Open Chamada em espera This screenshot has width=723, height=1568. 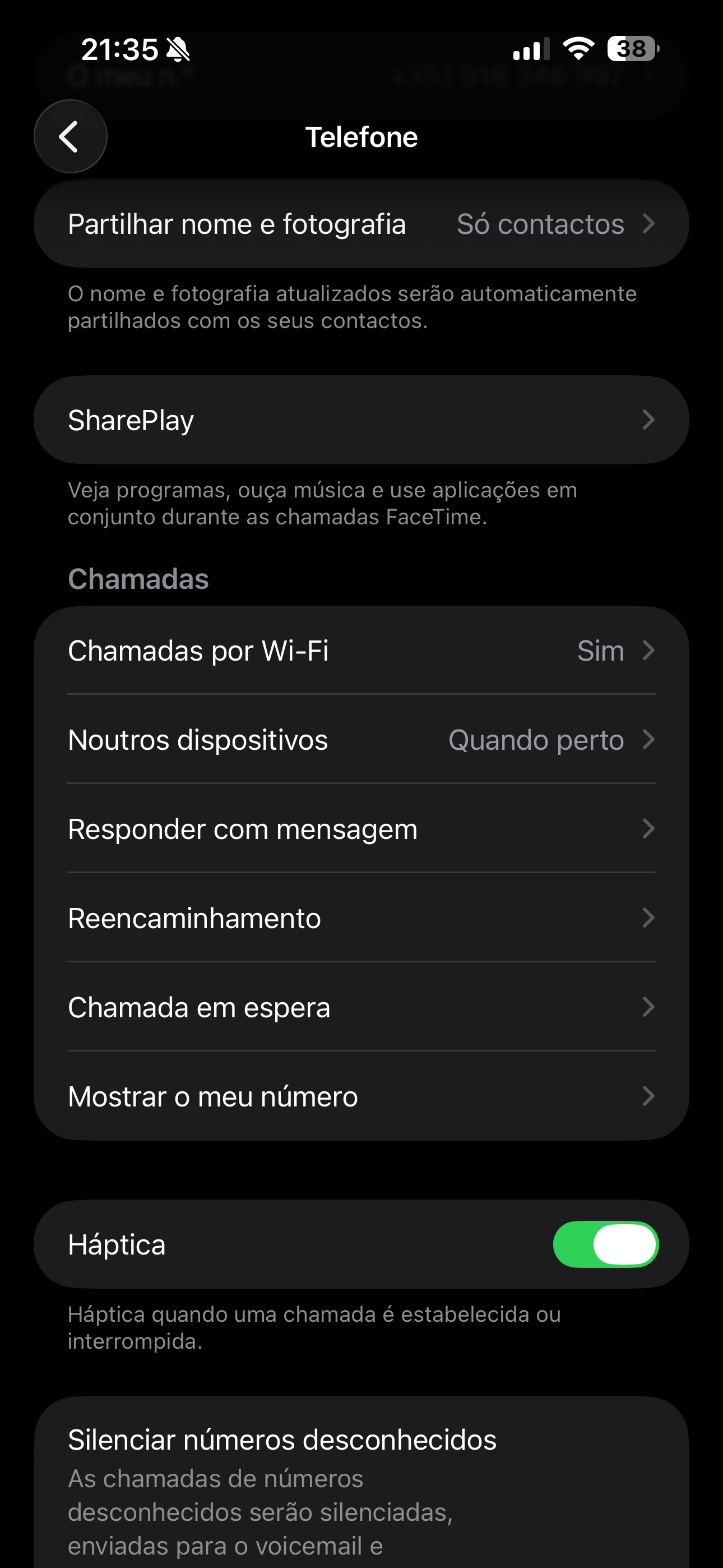coord(361,1007)
